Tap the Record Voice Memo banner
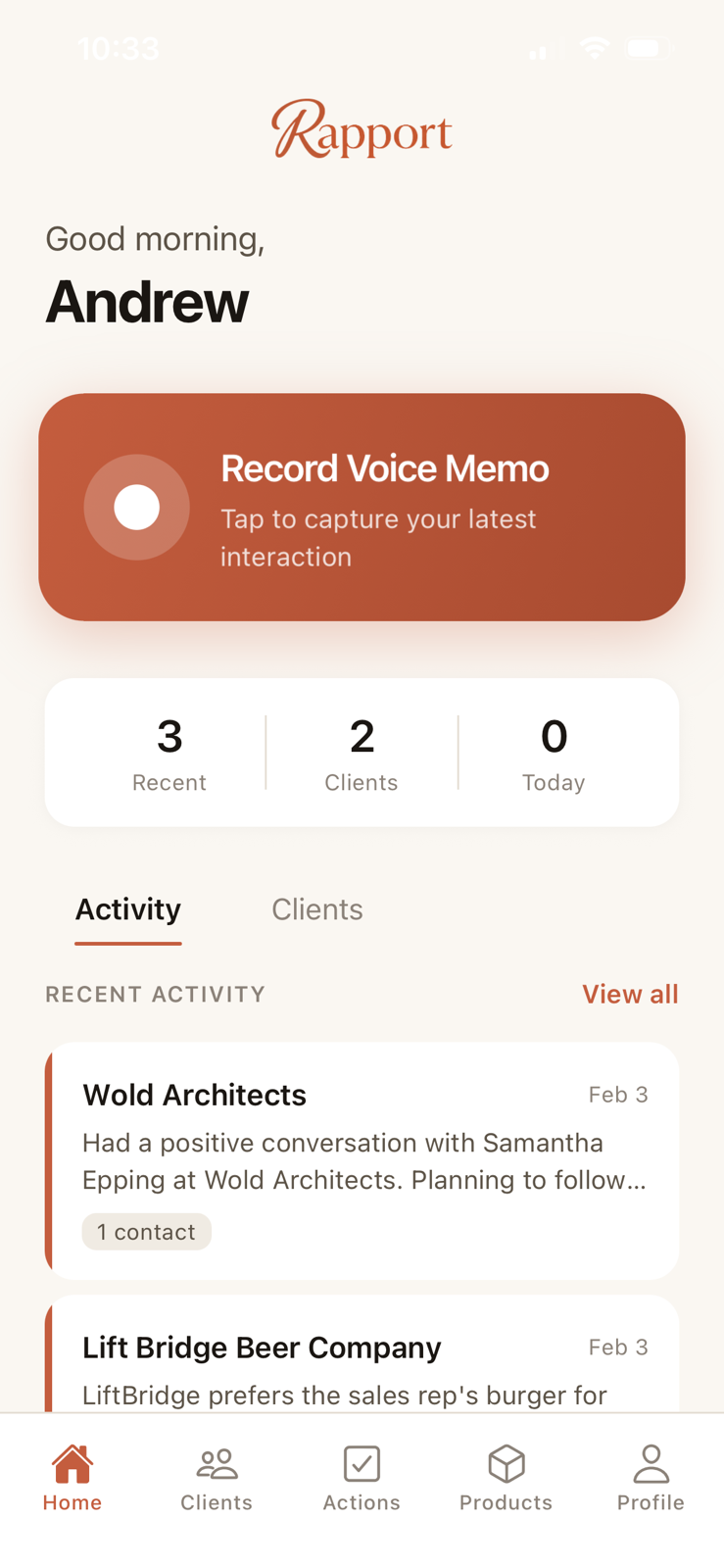 click(362, 506)
